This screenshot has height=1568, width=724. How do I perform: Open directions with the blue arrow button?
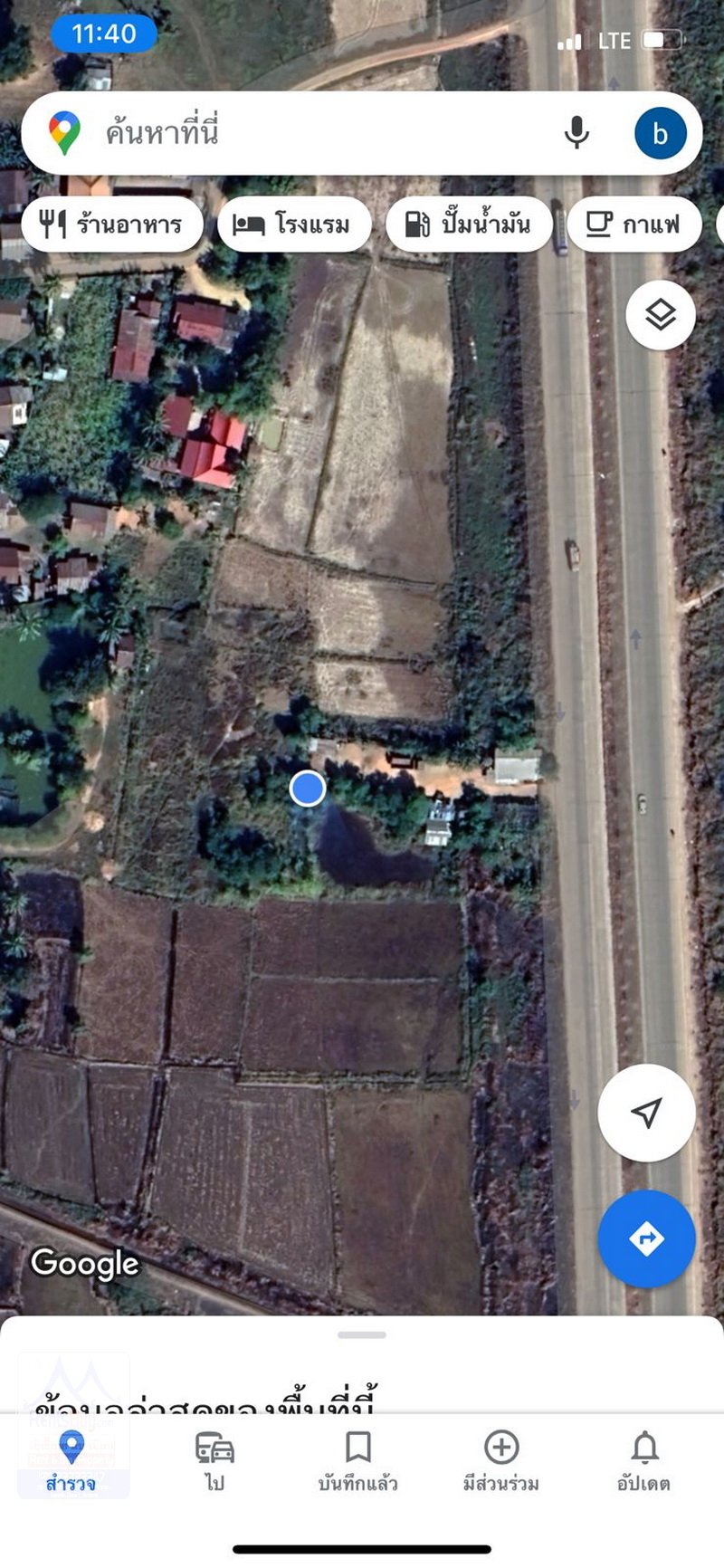pos(646,1238)
